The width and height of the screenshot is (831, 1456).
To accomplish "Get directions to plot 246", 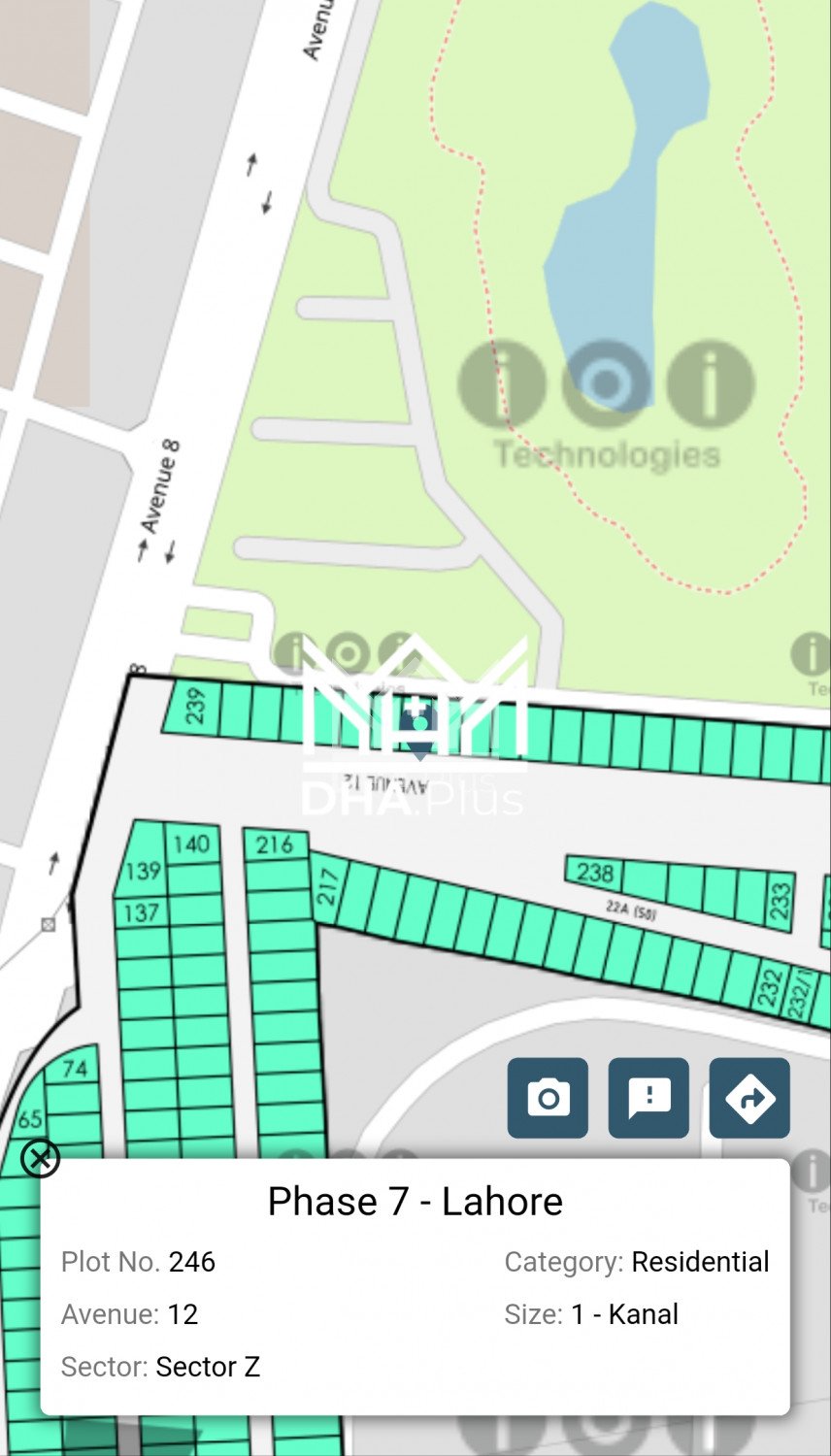I will point(749,1098).
